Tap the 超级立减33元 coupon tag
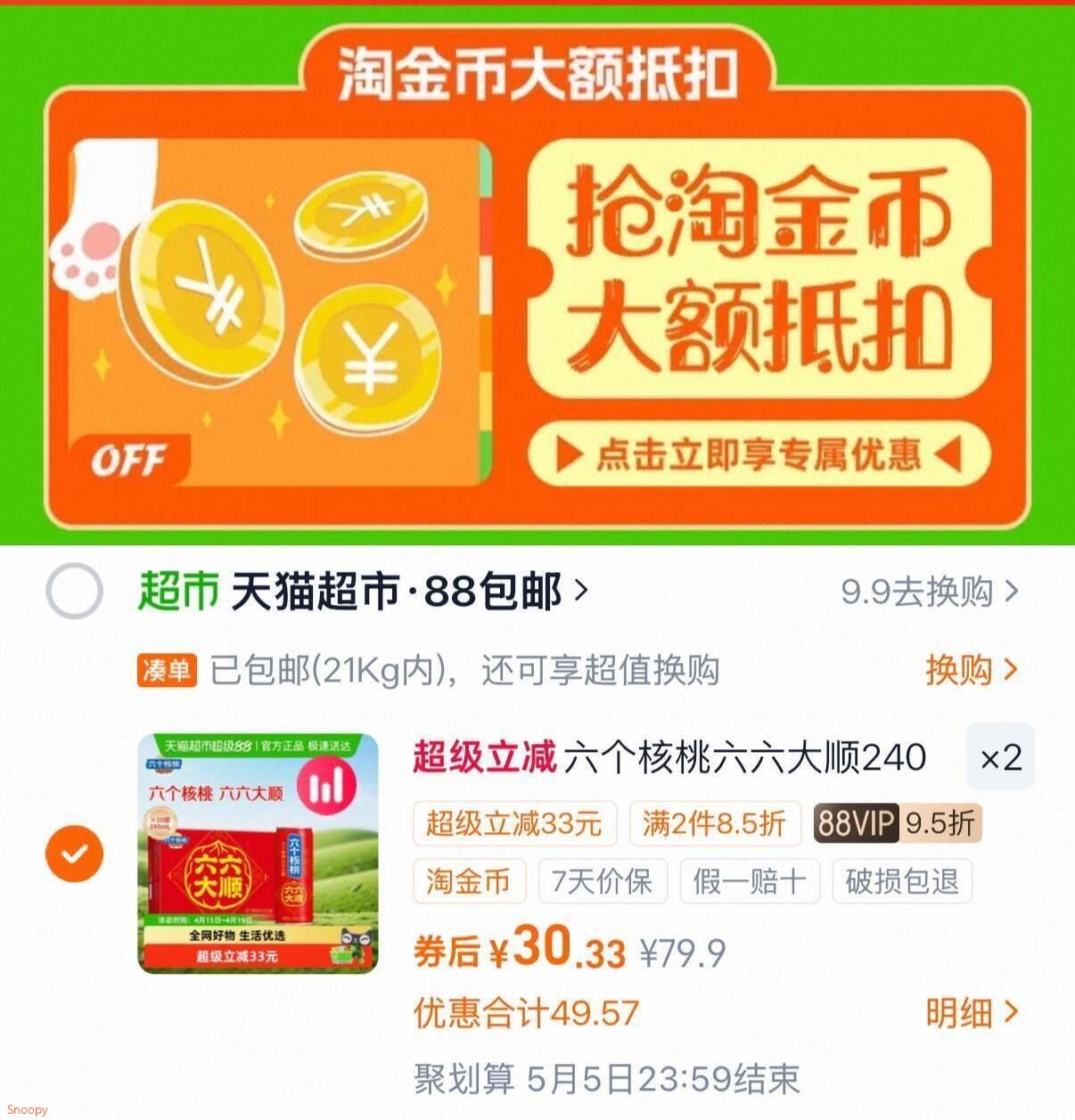Viewport: 1075px width, 1120px height. [514, 823]
